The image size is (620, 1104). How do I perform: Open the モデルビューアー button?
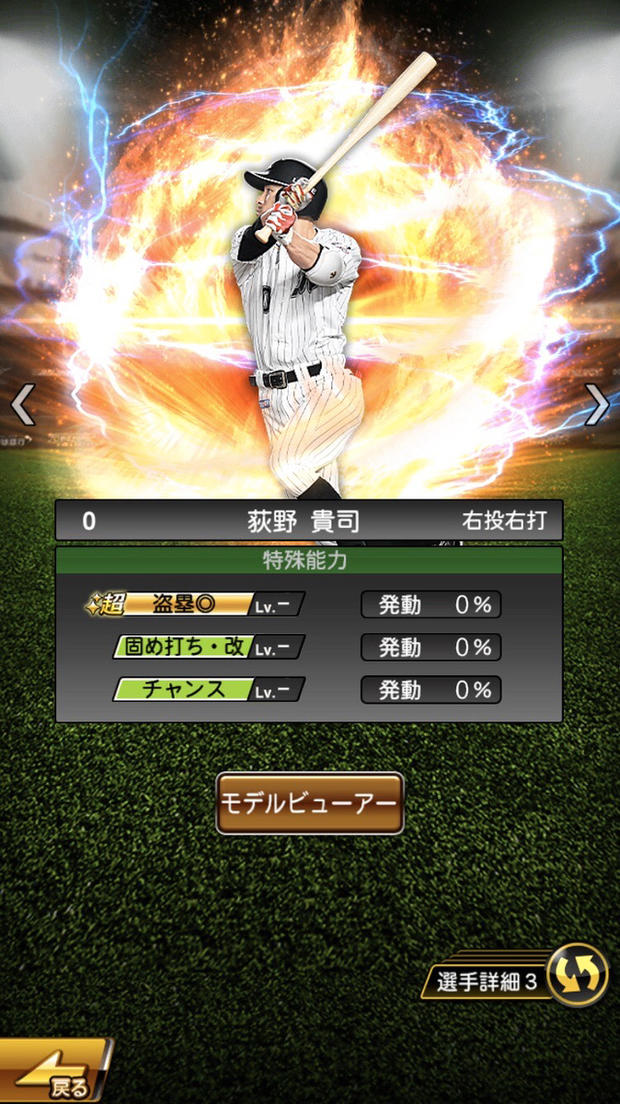[310, 803]
